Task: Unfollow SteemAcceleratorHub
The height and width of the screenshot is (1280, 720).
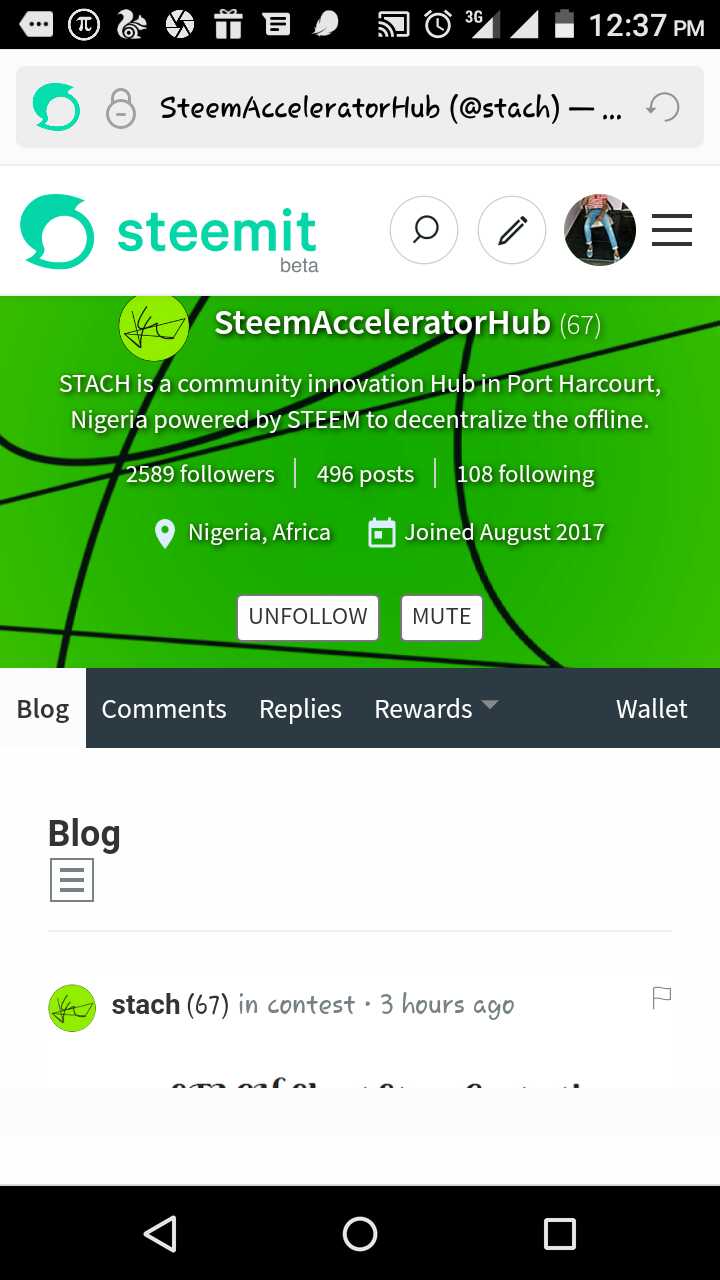Action: [x=307, y=617]
